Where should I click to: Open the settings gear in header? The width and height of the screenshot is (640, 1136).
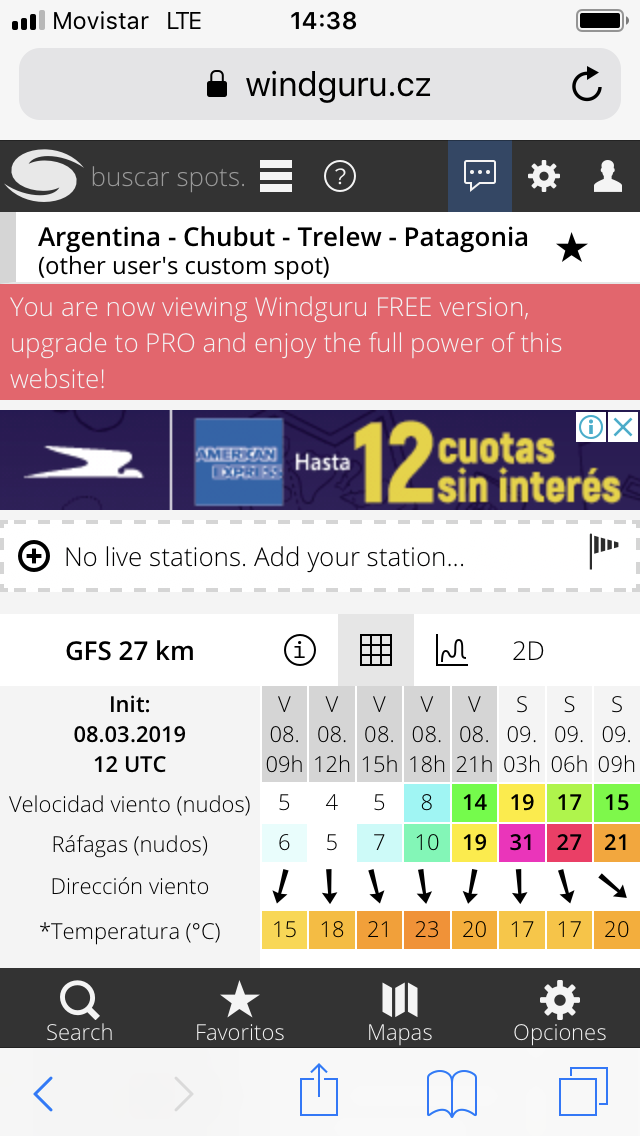click(544, 176)
